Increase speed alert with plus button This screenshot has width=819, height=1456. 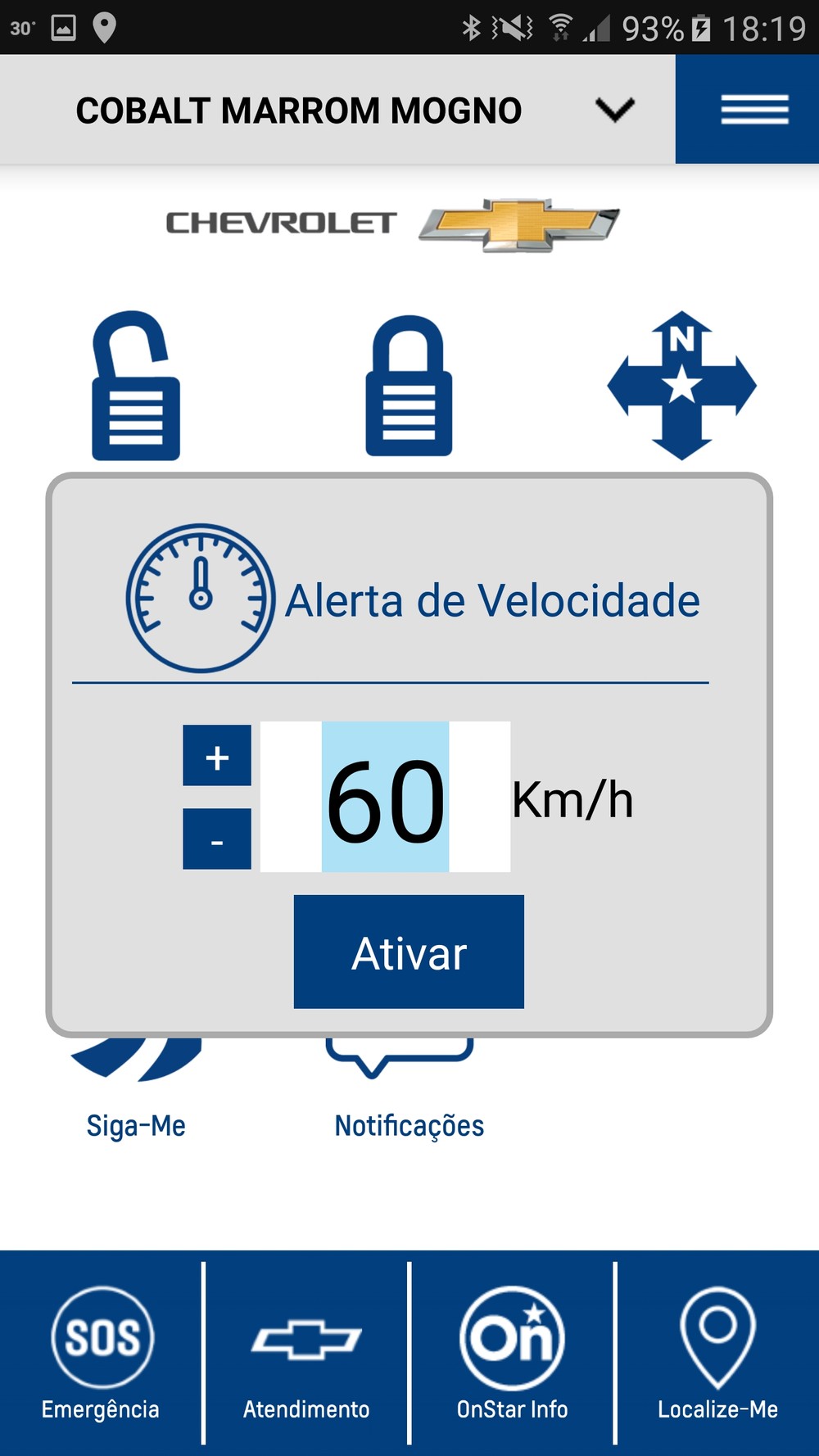tap(217, 756)
